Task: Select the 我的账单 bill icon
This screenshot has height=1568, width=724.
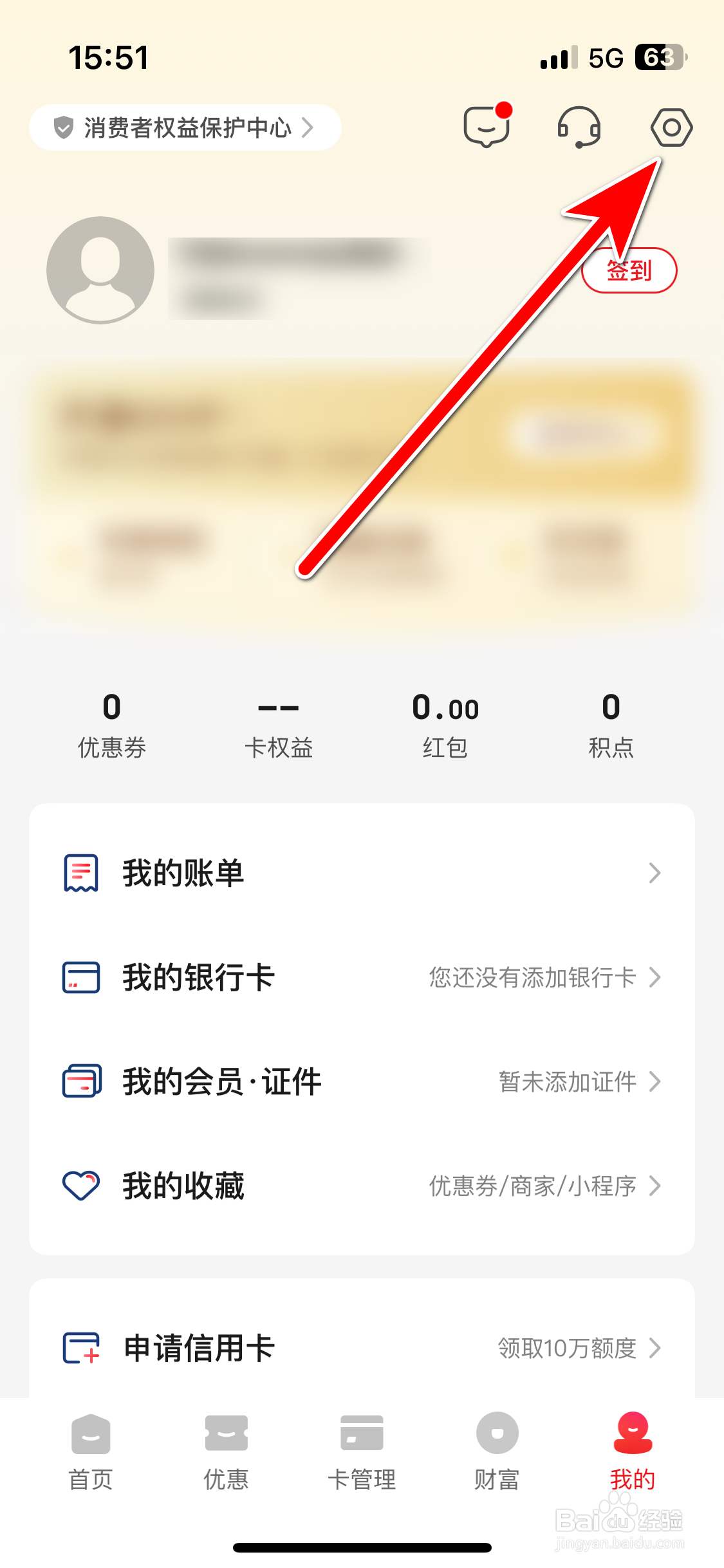Action: coord(80,873)
